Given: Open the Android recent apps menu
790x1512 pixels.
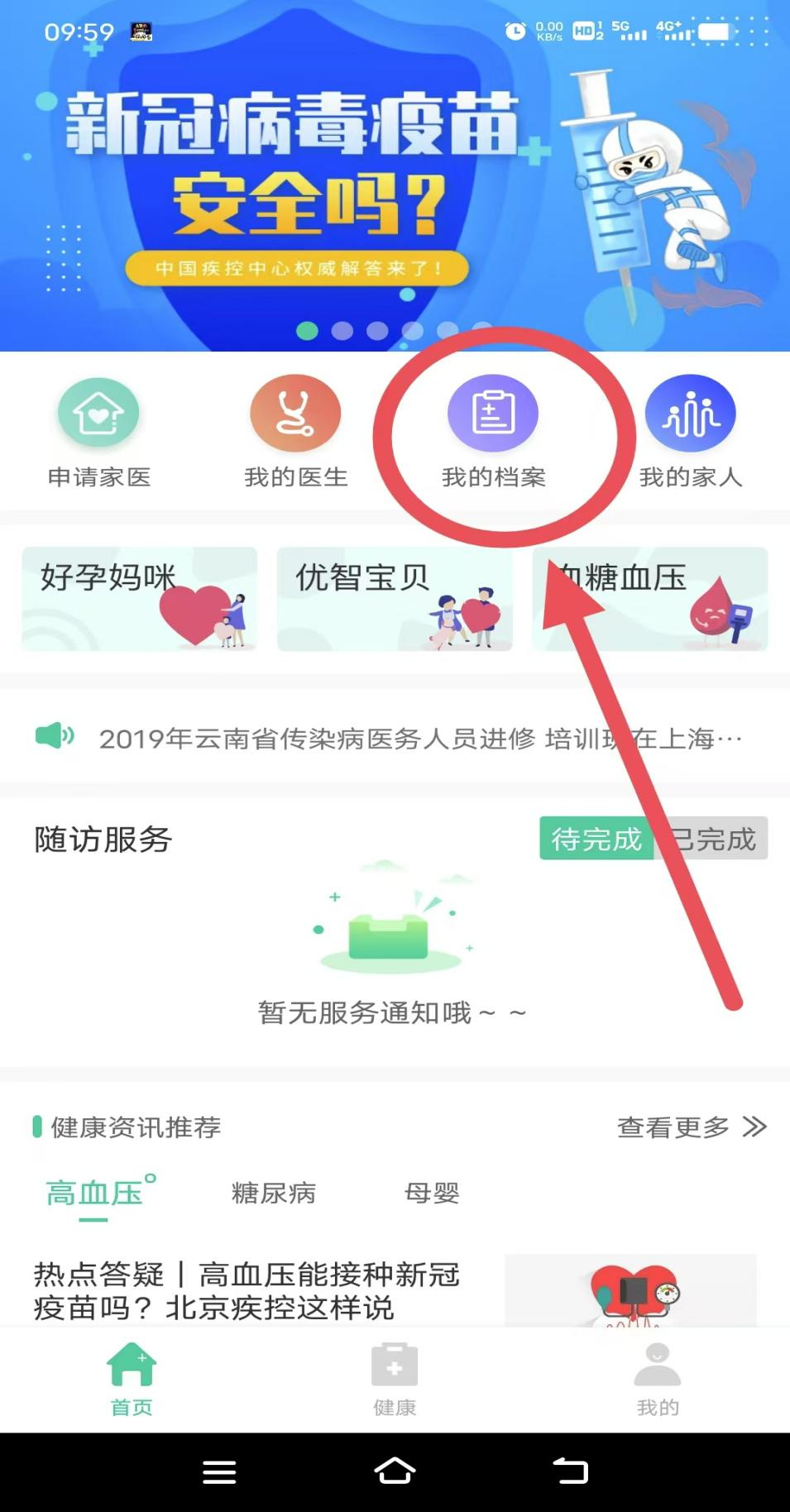Looking at the screenshot, I should pyautogui.click(x=218, y=1472).
